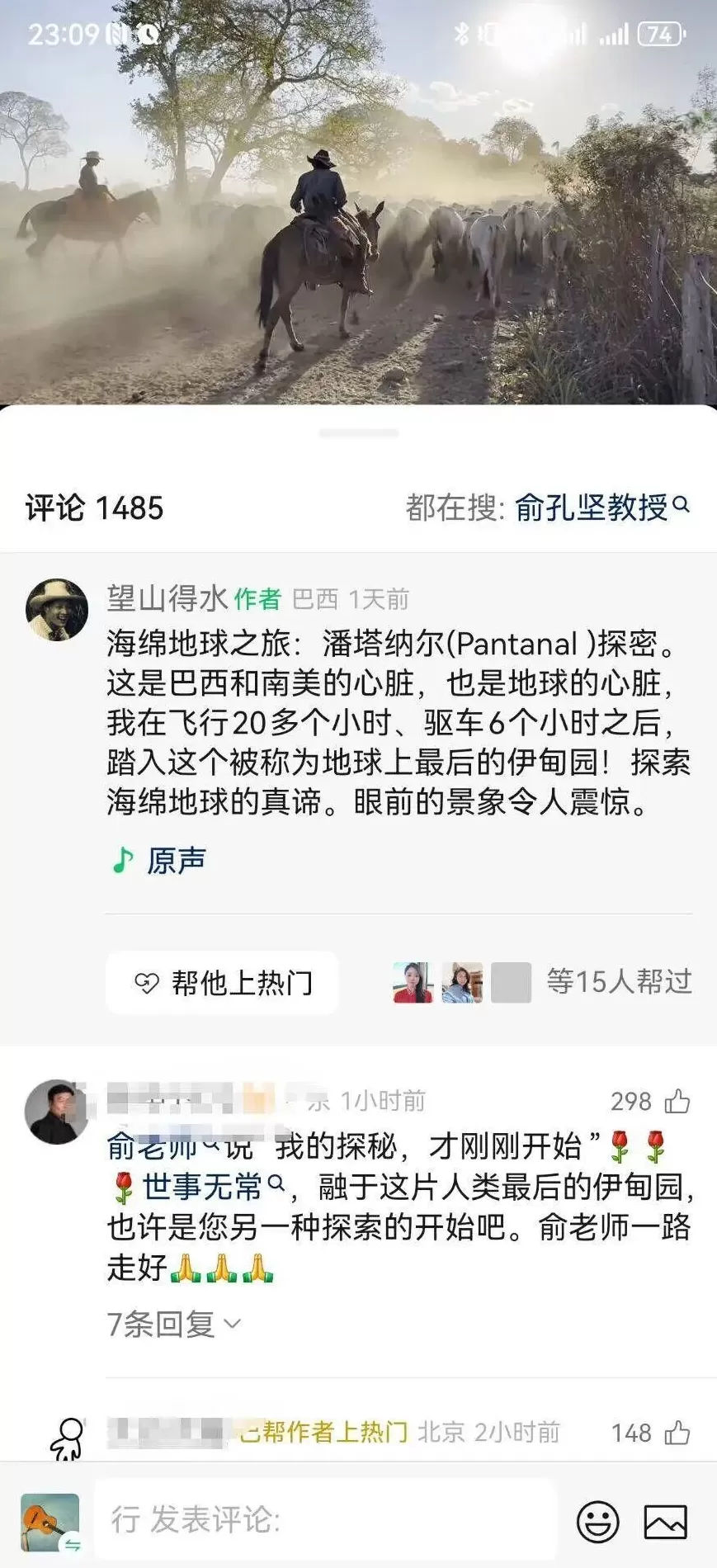Open the original sound 原声 music page
The image size is (717, 1568).
coord(173,858)
